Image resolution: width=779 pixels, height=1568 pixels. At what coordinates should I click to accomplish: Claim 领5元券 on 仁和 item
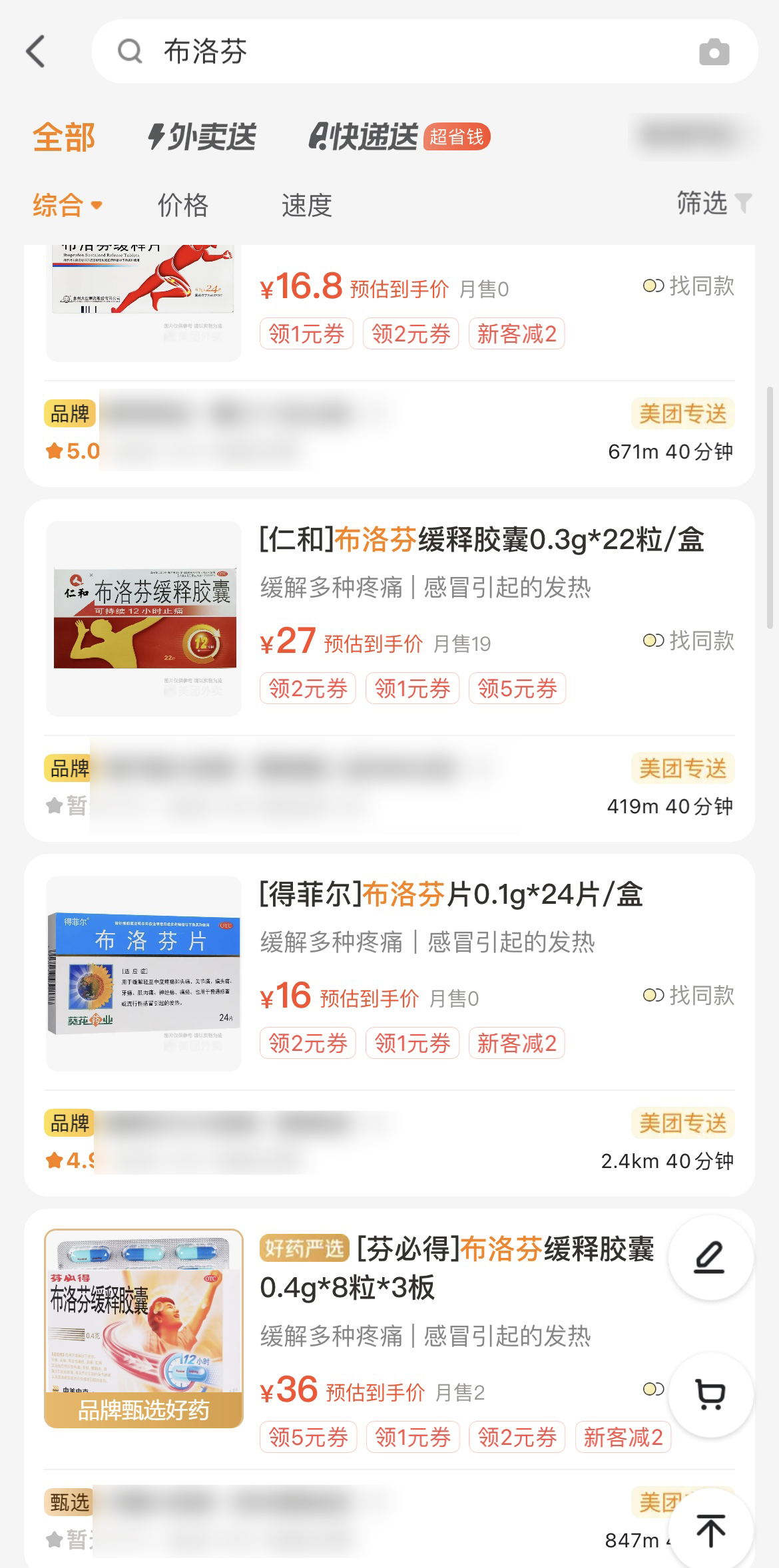pos(517,688)
